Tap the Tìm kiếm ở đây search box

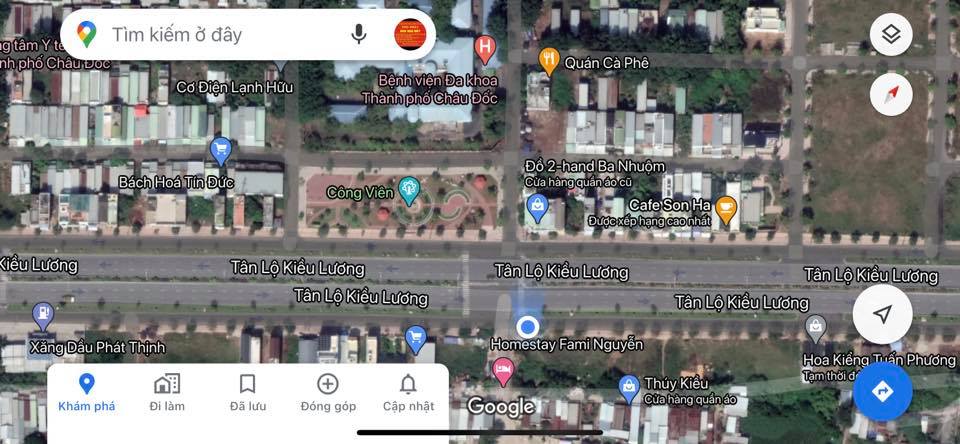point(220,35)
